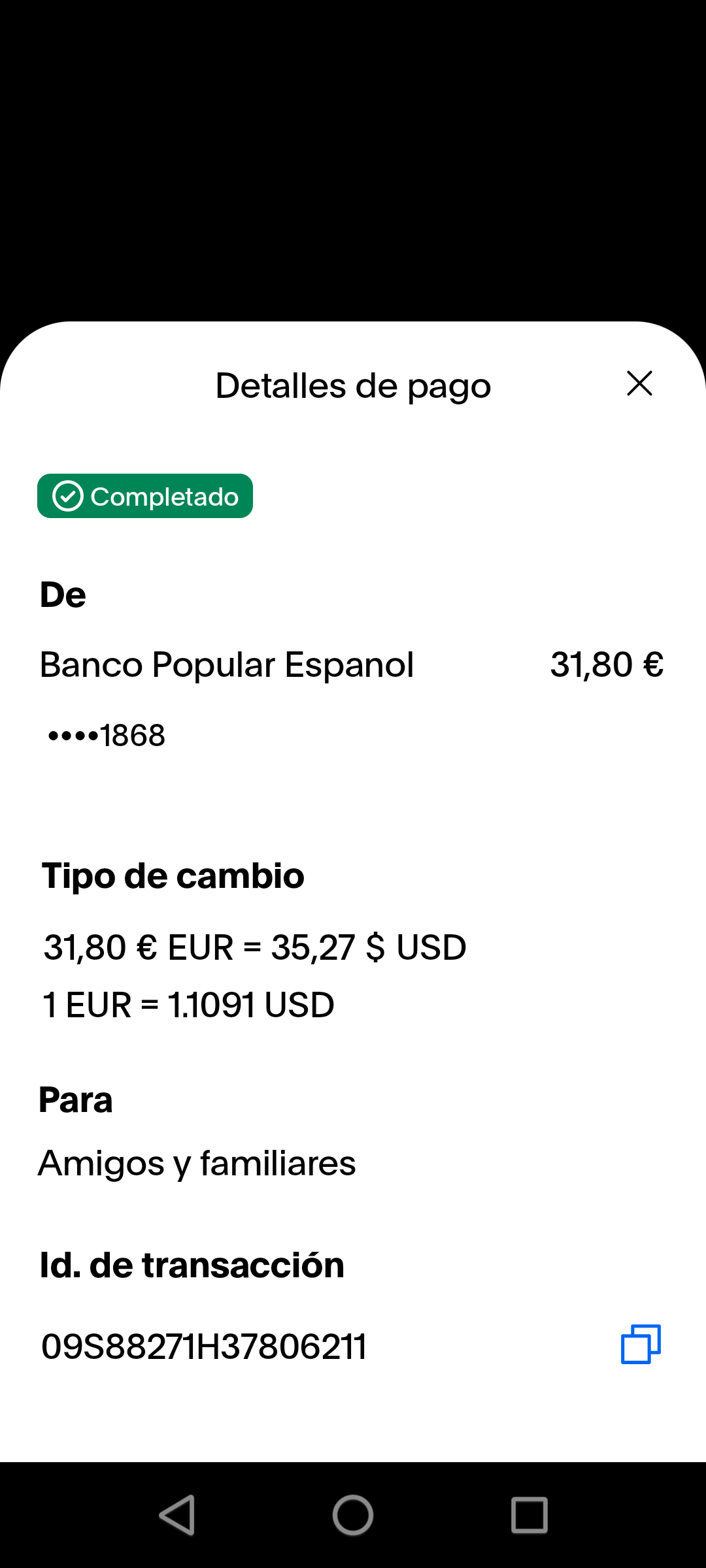
Task: Go to the home screen
Action: (353, 1514)
